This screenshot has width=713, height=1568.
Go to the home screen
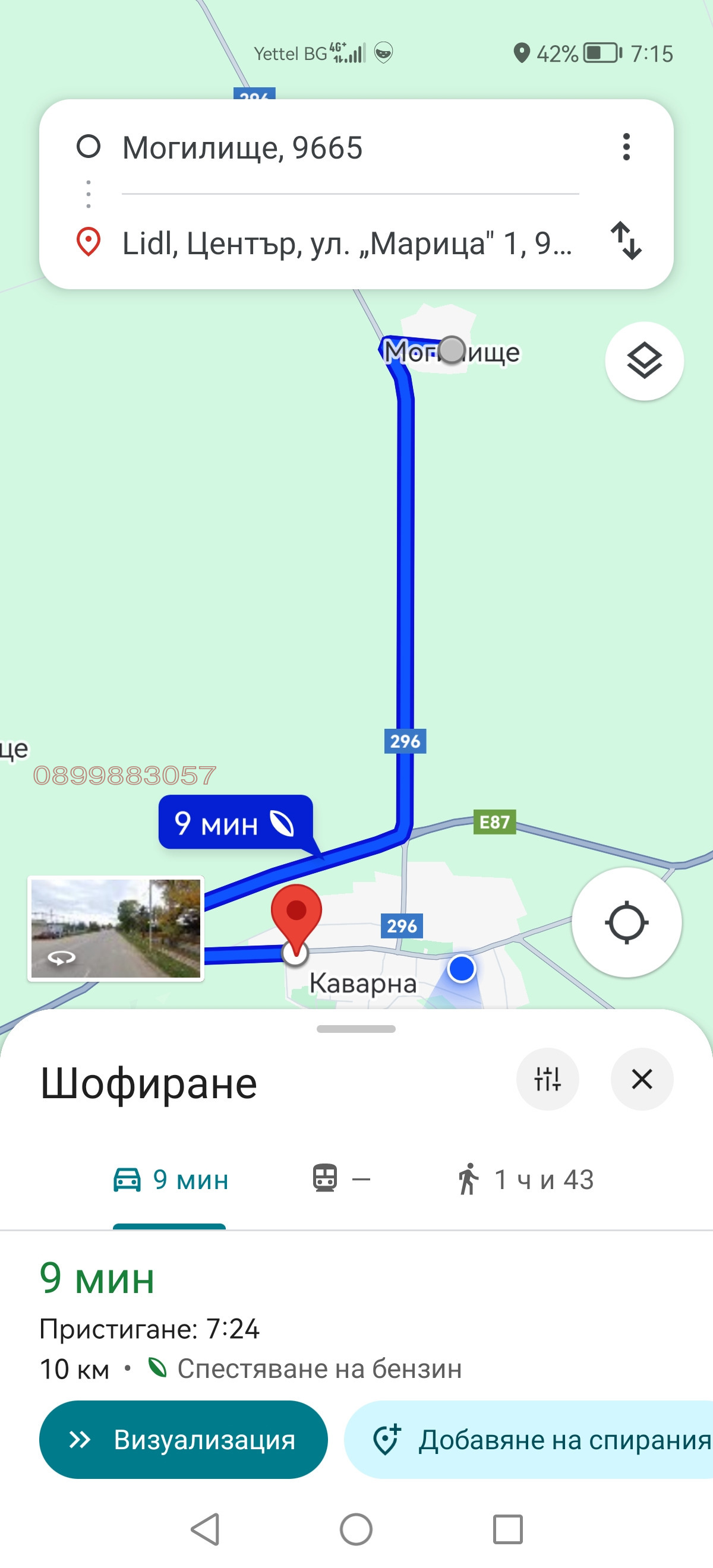[356, 1529]
